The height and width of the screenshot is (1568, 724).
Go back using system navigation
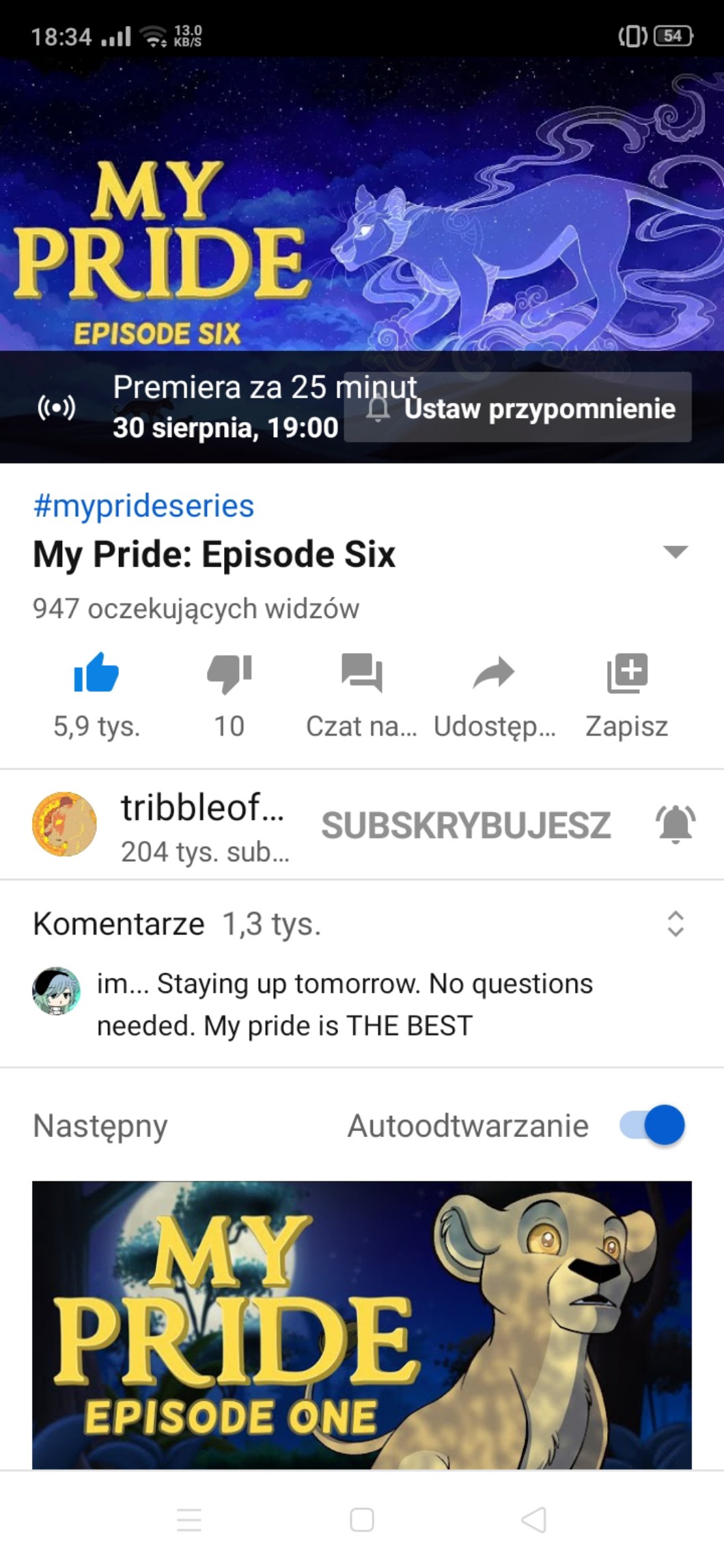(533, 1520)
